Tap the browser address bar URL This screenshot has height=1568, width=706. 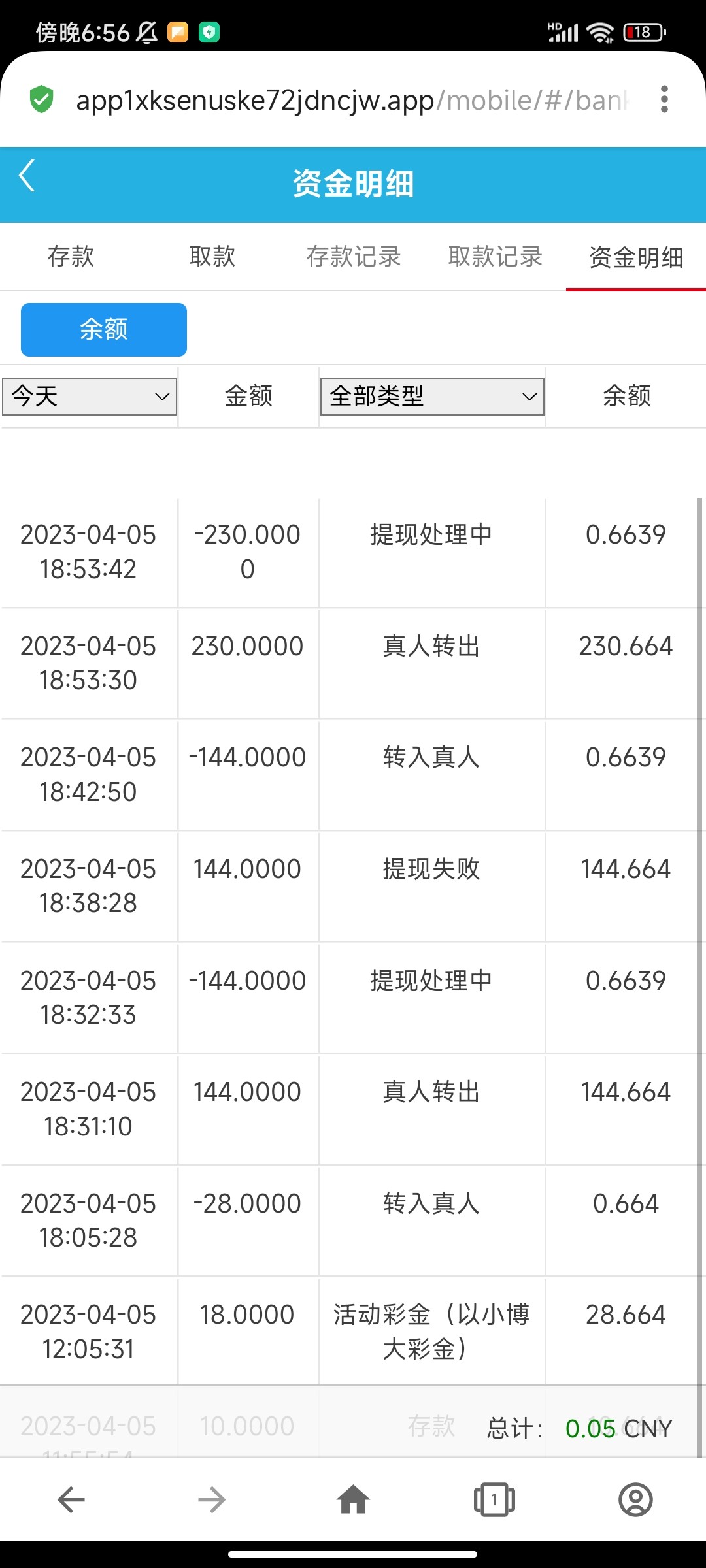[353, 101]
